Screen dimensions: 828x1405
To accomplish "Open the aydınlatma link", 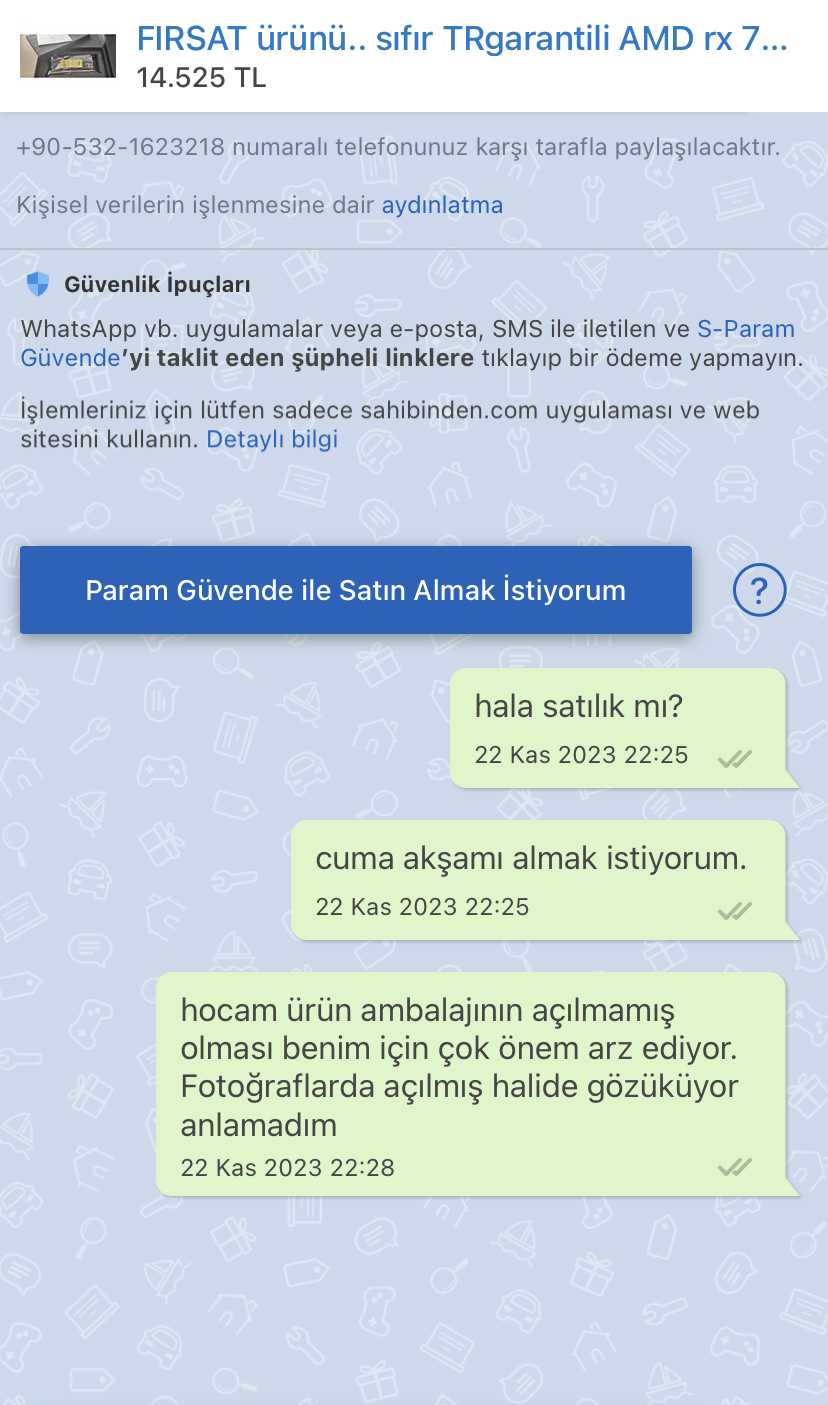I will click(442, 205).
